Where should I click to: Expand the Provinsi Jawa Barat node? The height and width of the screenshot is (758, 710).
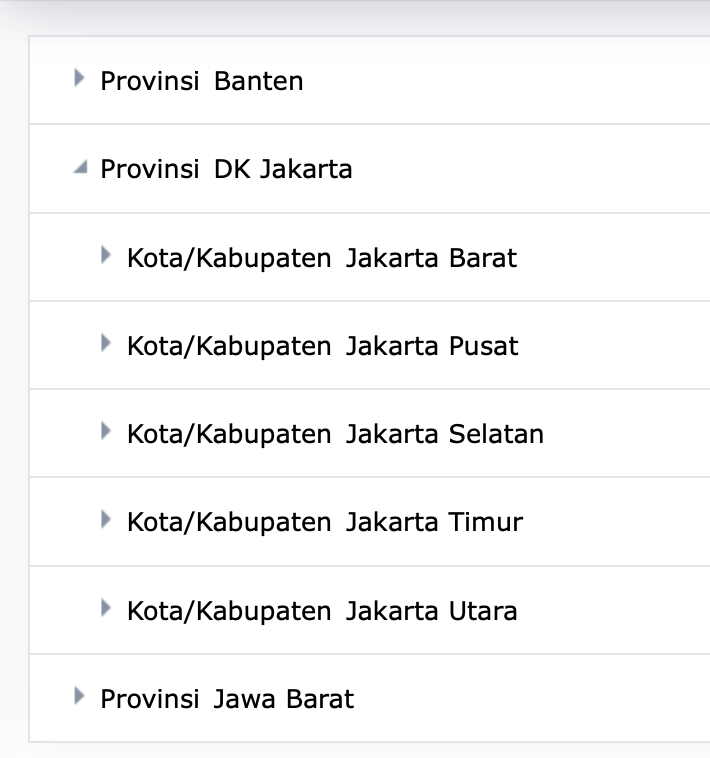point(80,697)
